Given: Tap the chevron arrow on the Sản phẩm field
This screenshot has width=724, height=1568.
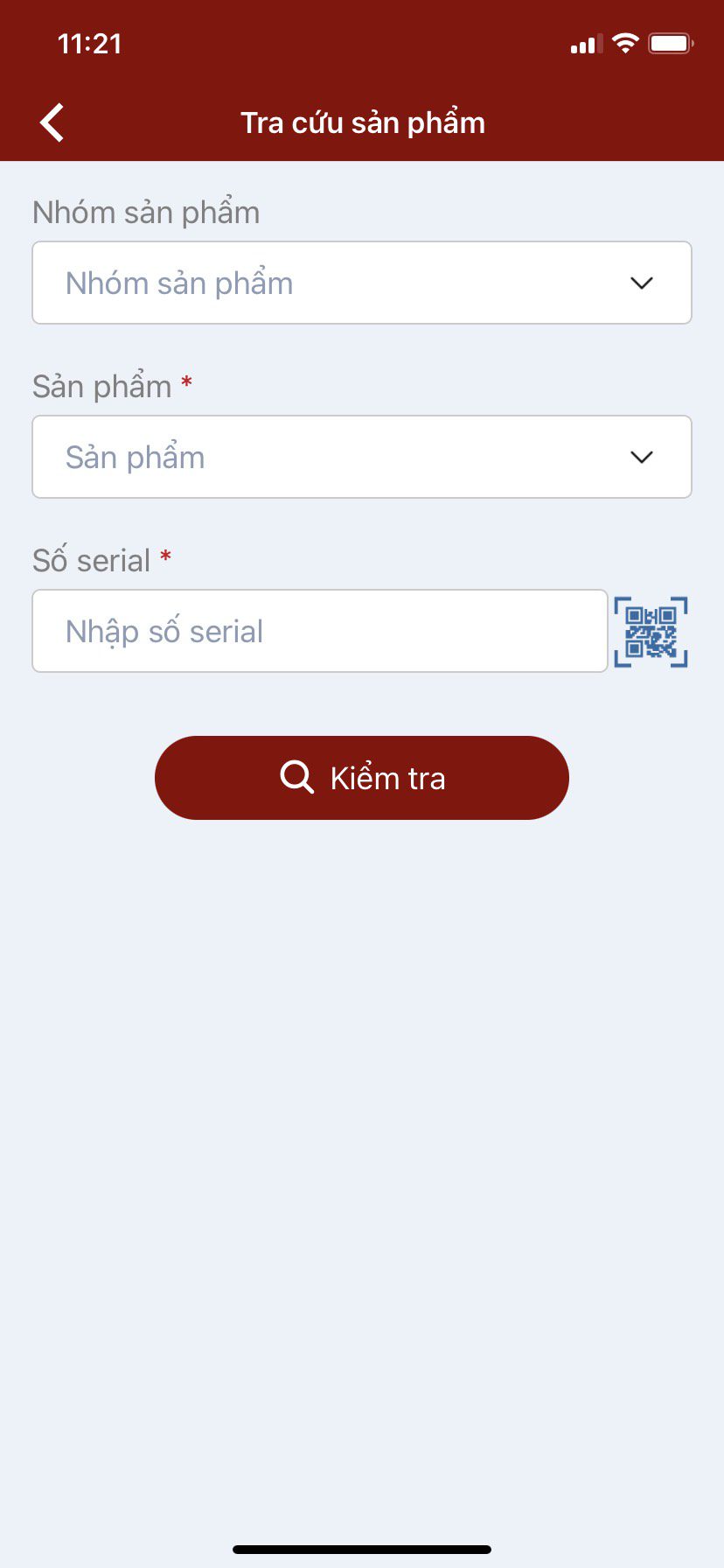Looking at the screenshot, I should [641, 456].
